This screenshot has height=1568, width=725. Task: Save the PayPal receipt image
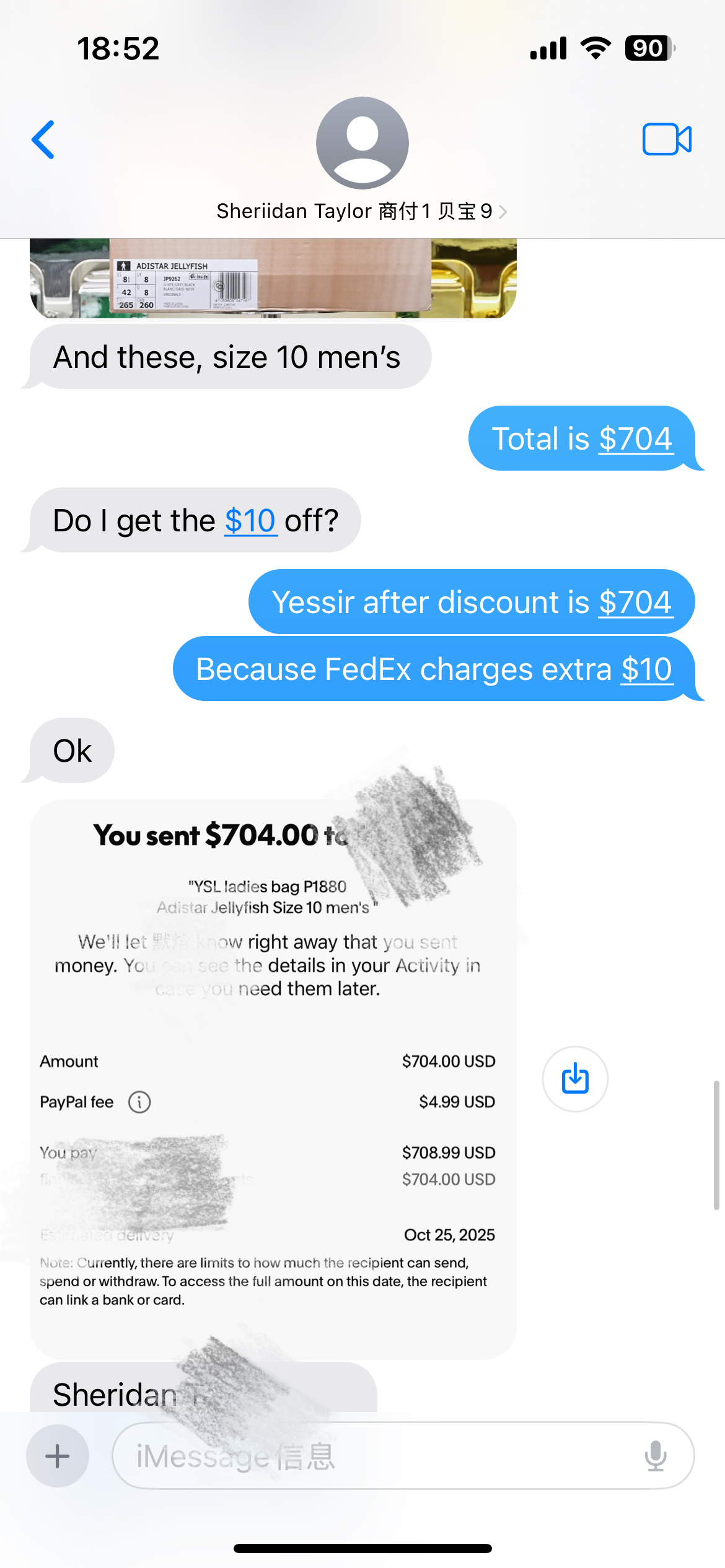point(575,1079)
